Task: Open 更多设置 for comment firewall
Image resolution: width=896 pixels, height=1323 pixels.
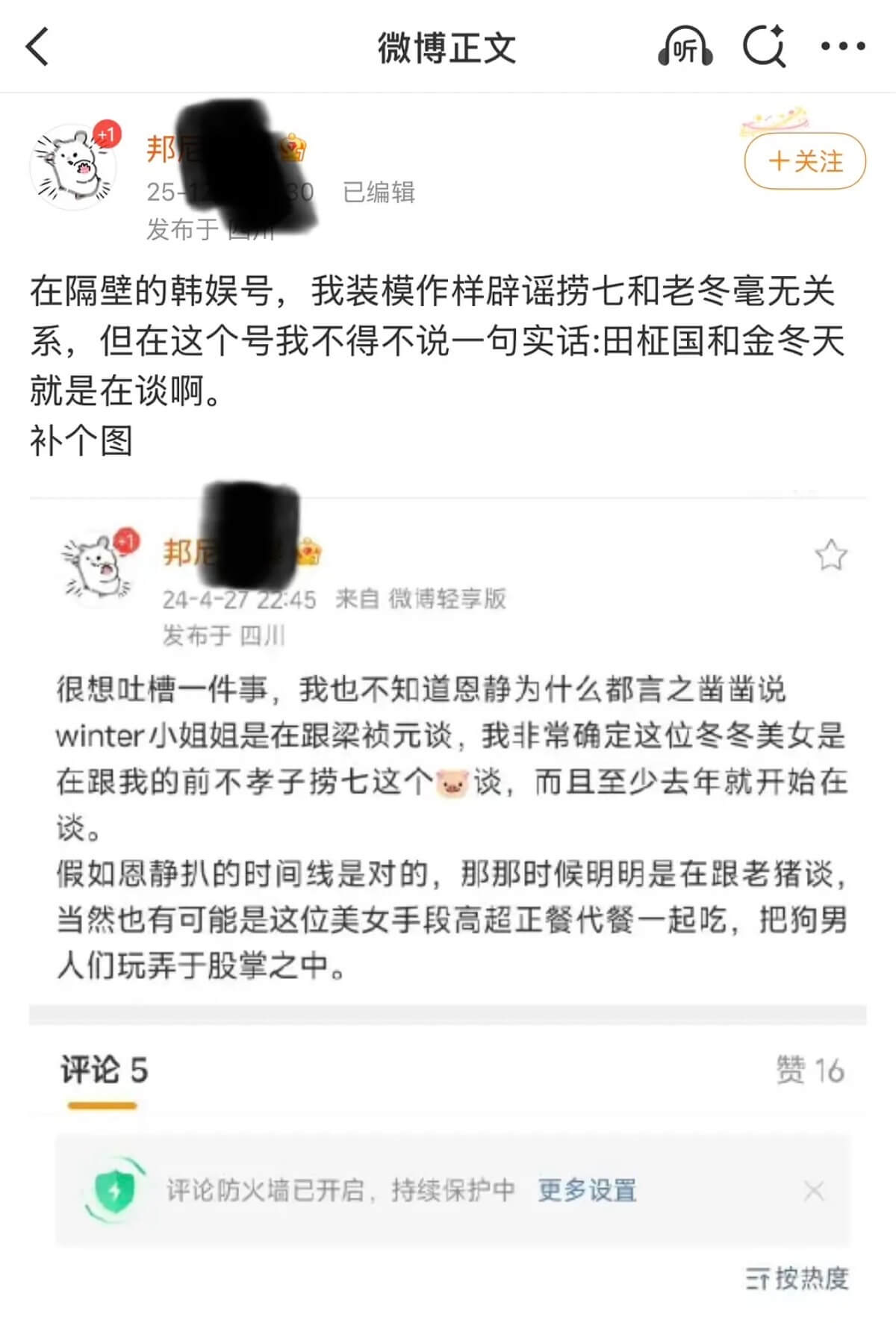Action: point(587,1190)
